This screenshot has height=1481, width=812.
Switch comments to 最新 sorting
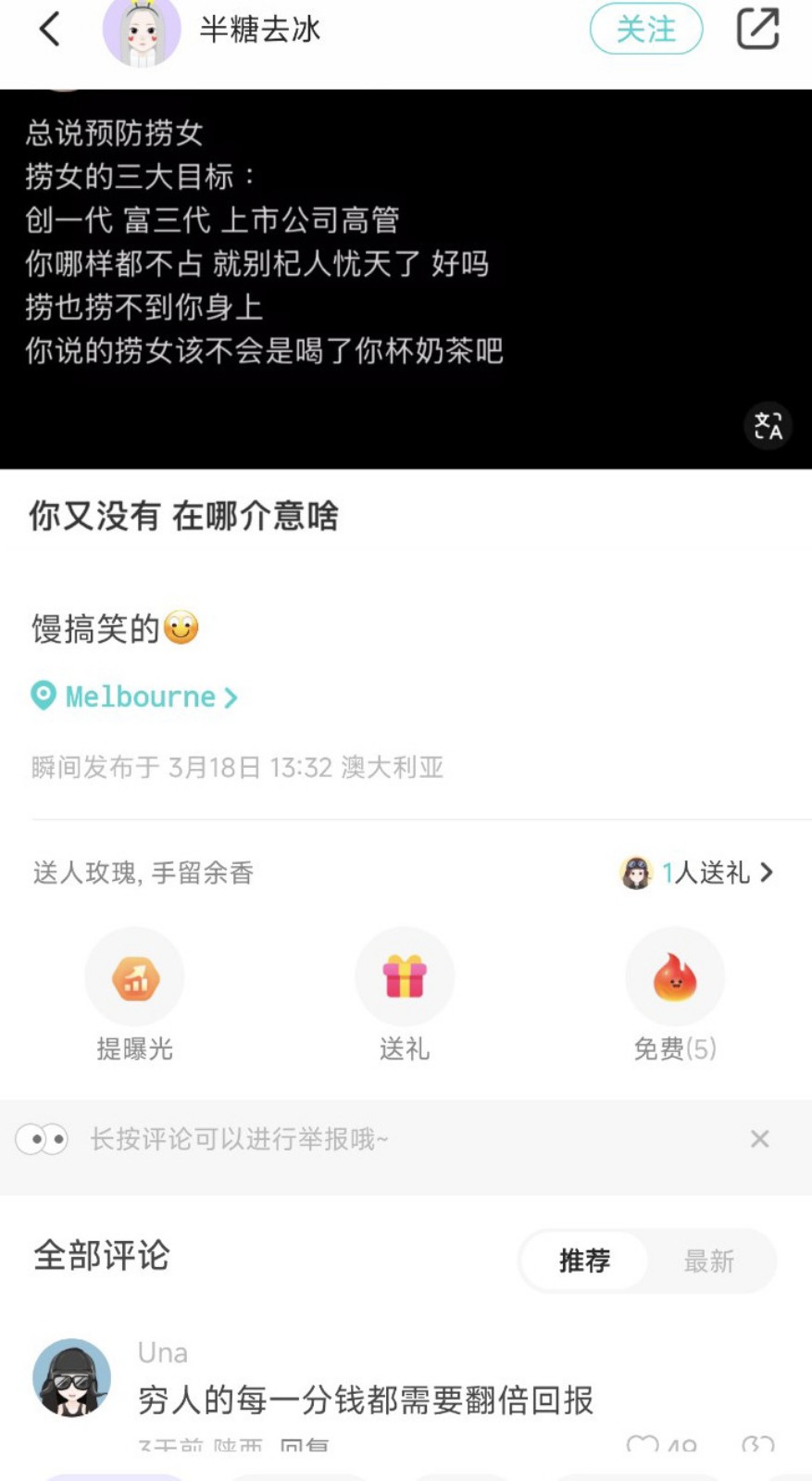[x=708, y=1261]
